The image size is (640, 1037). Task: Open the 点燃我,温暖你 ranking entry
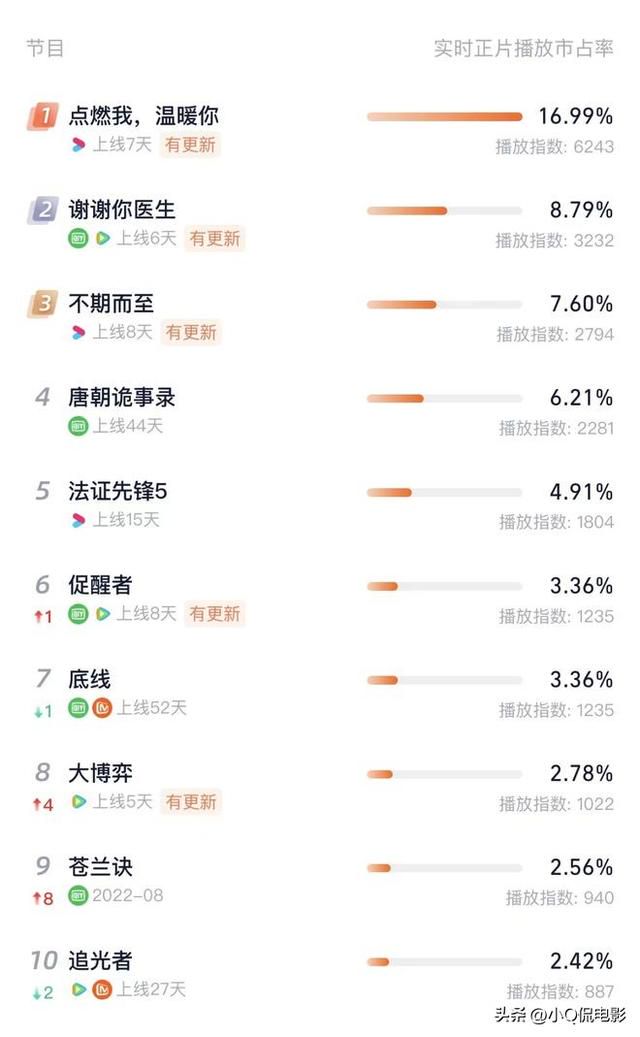coord(320,130)
